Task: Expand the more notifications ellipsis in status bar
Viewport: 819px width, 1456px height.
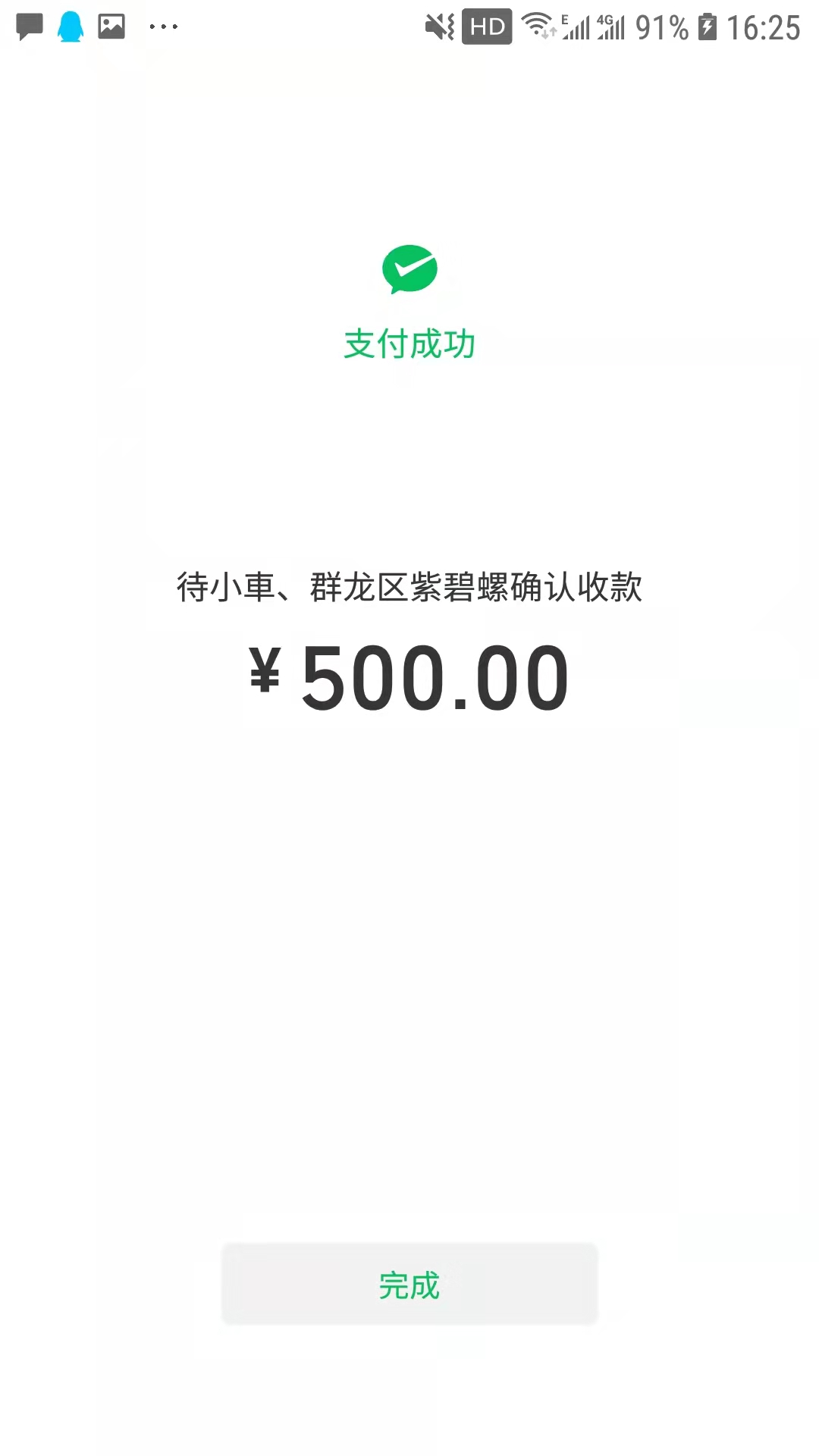Action: tap(163, 26)
